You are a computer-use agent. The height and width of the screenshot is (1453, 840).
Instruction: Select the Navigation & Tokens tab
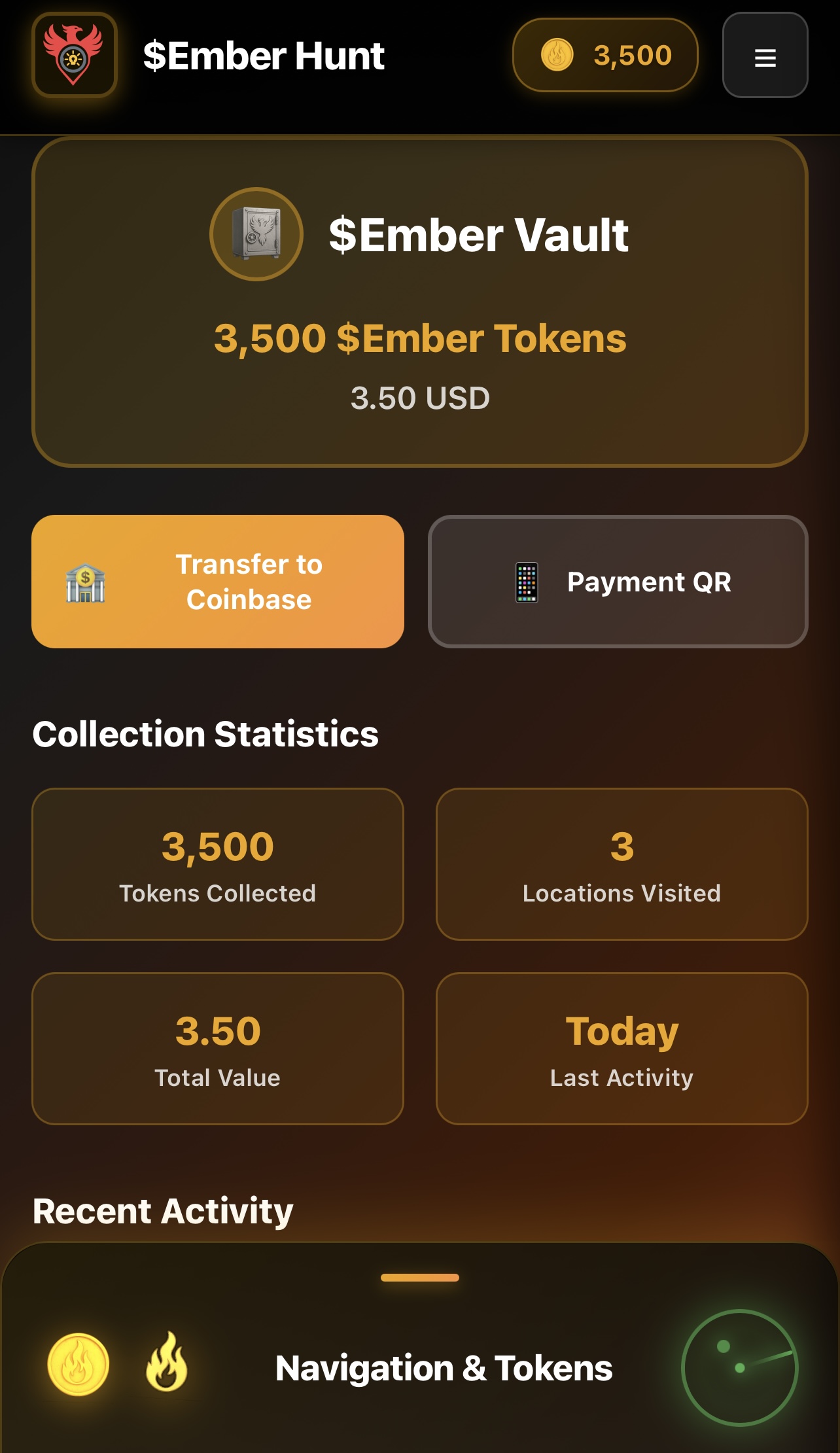point(445,1367)
